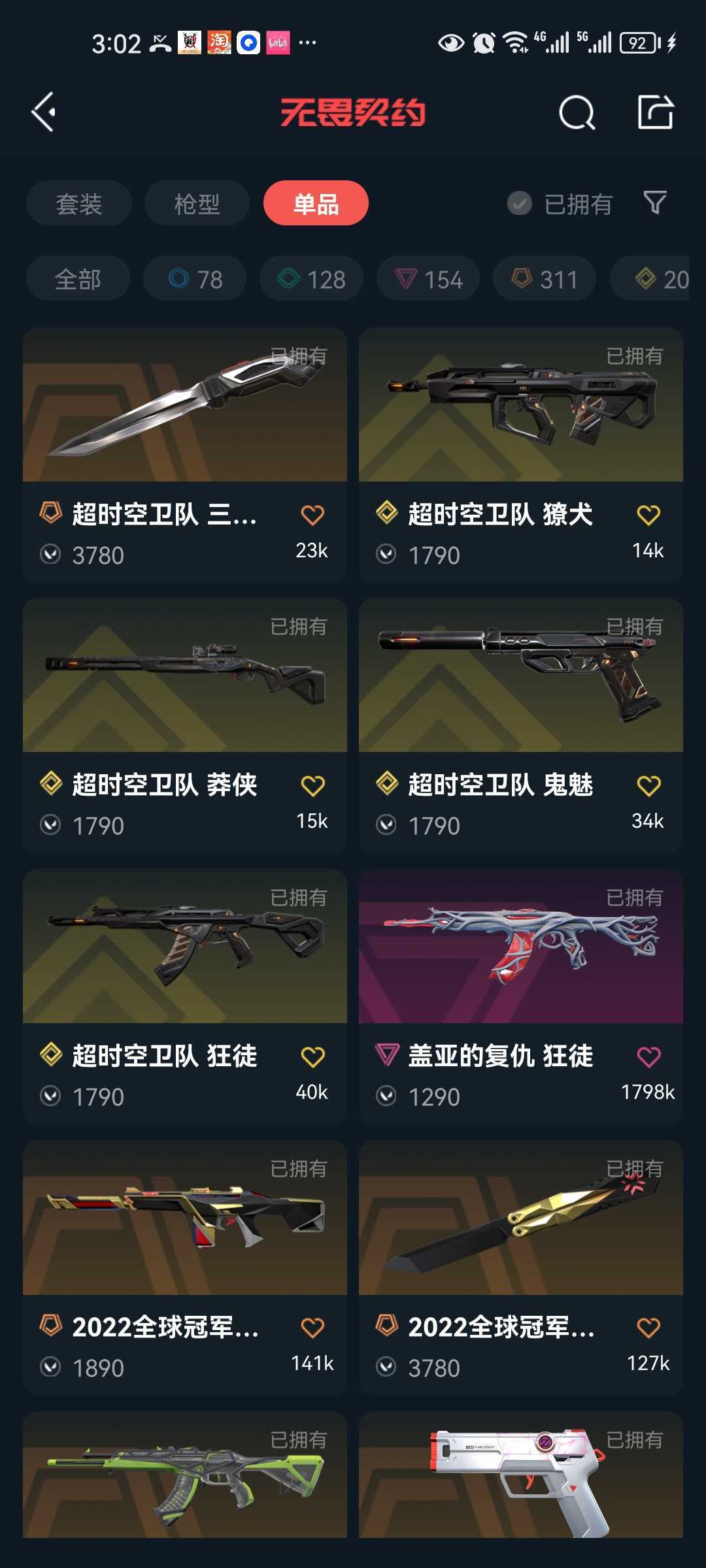Open the funnel filter options

(655, 203)
